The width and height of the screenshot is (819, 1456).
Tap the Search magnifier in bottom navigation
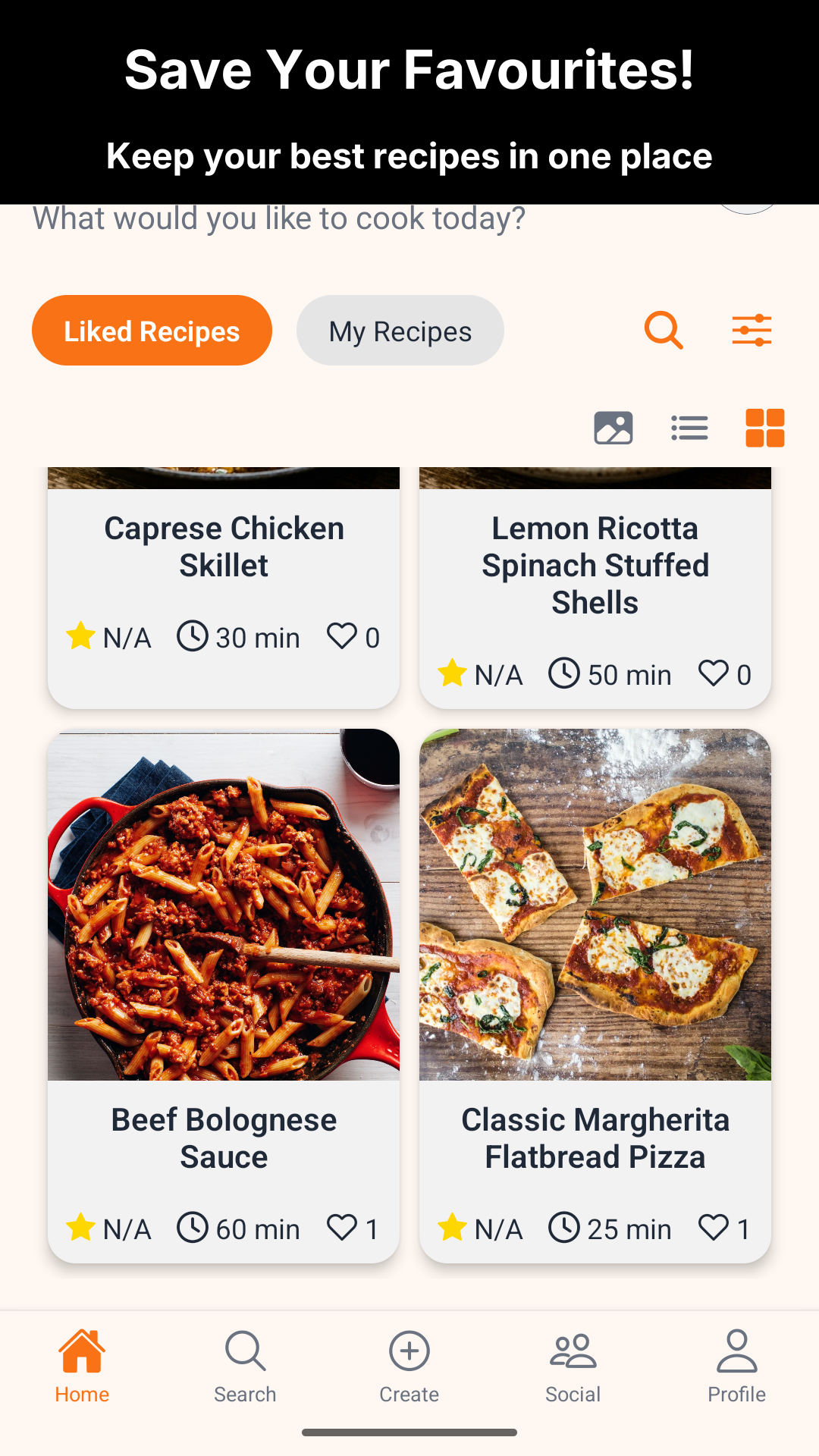[x=245, y=1363]
